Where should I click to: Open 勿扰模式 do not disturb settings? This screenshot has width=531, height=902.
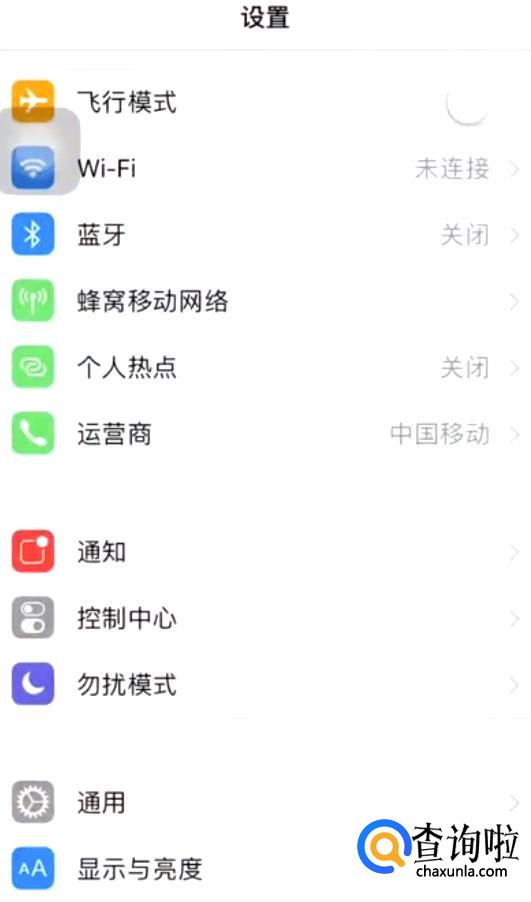[265, 685]
